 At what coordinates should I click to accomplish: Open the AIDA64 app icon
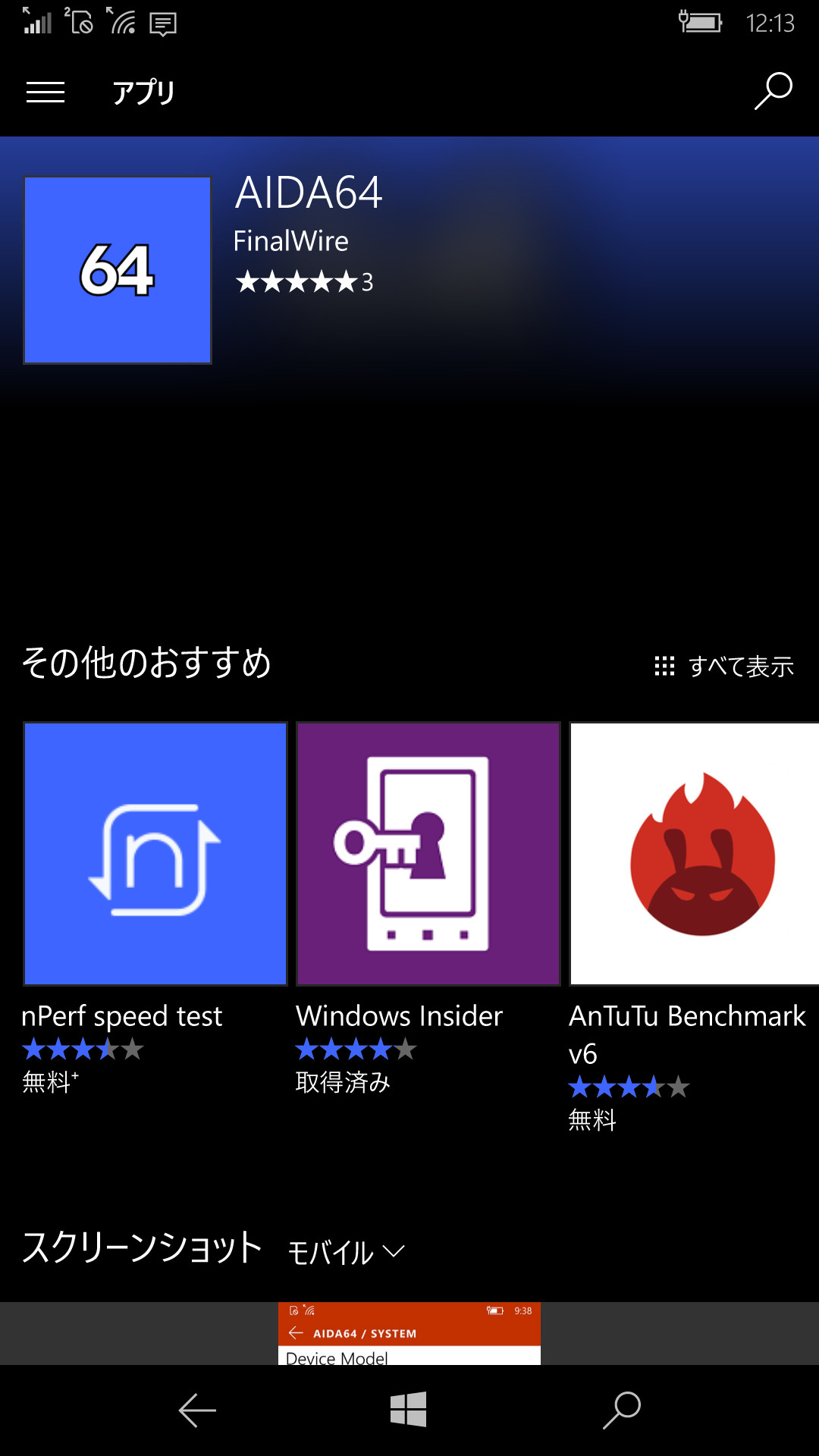pyautogui.click(x=117, y=269)
